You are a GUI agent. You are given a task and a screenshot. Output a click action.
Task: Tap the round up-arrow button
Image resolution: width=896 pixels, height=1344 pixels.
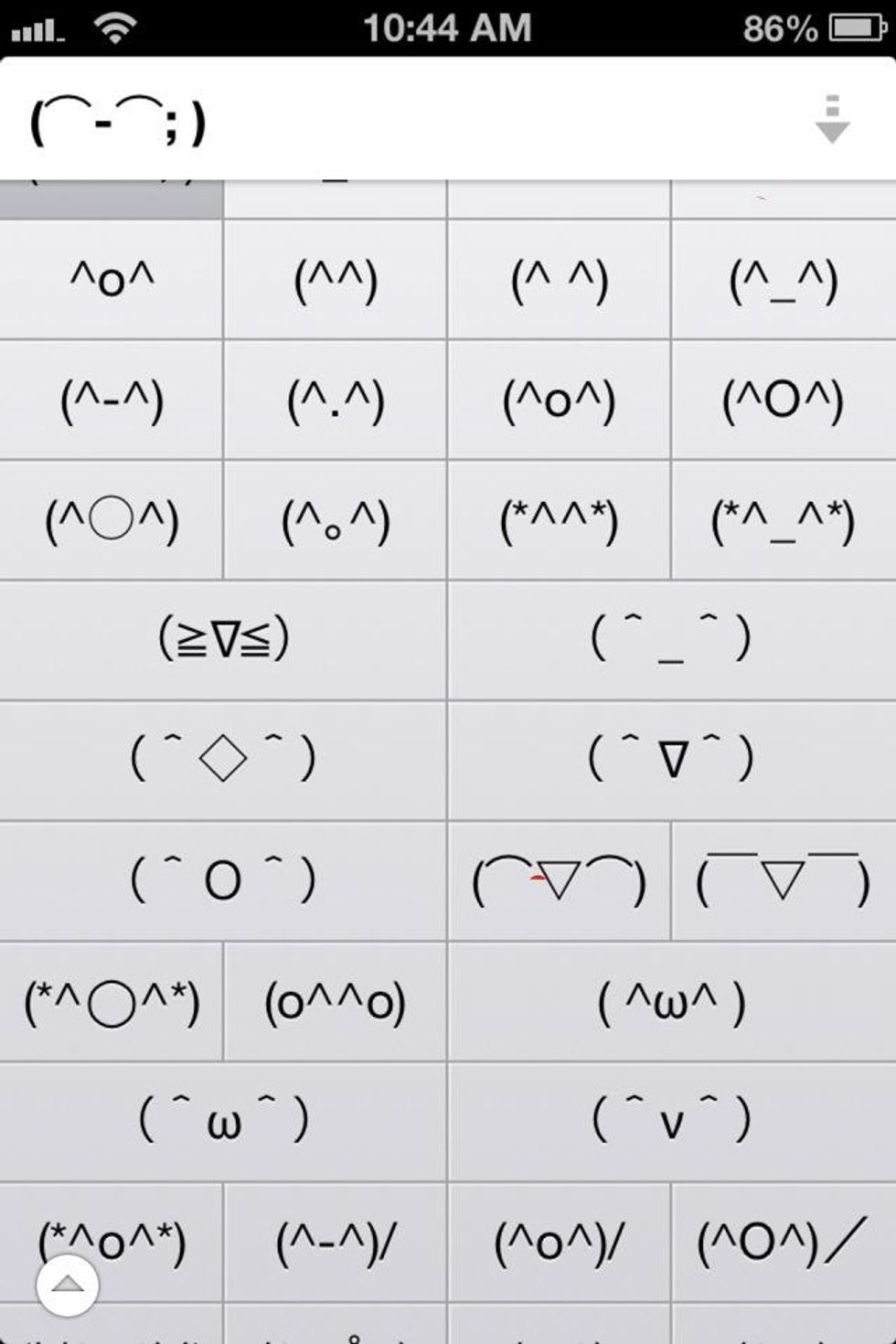[67, 1285]
